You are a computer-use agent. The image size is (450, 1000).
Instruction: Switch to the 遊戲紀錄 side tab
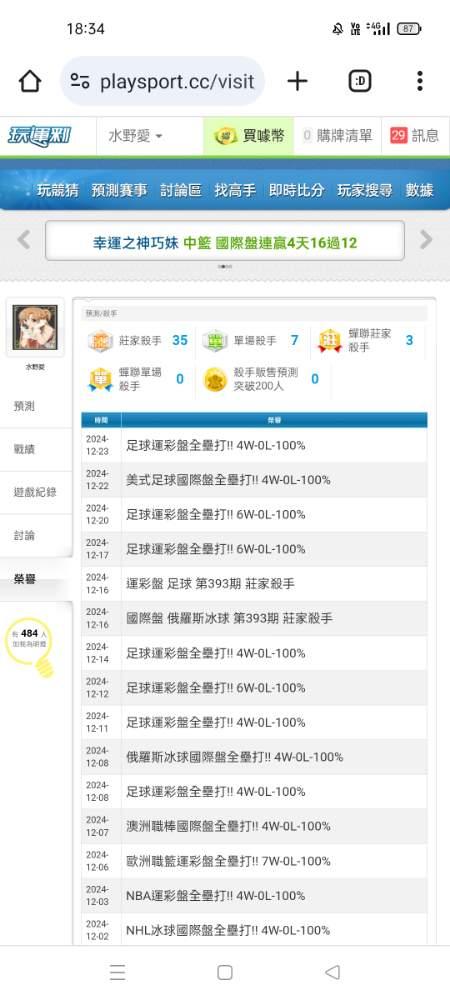click(36, 492)
